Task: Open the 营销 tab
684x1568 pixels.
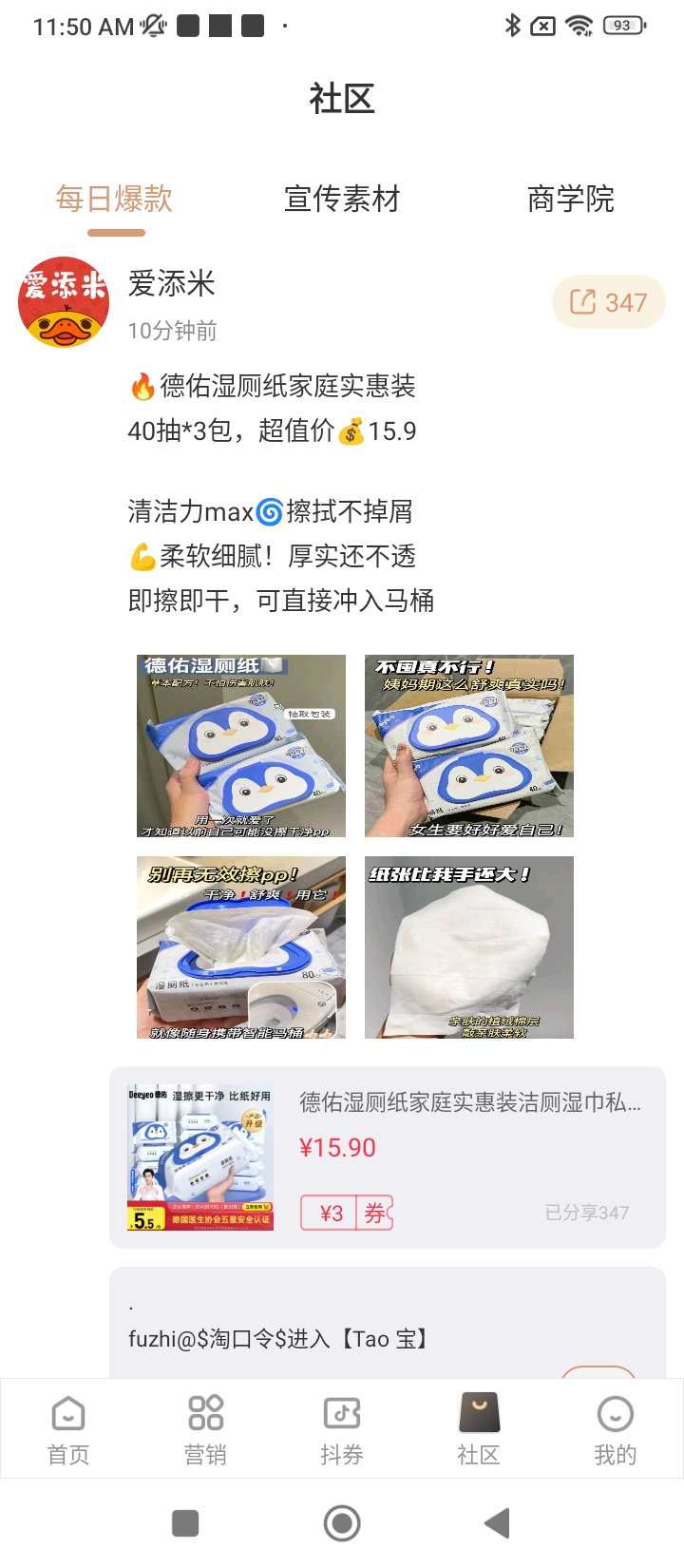Action: tap(205, 1429)
